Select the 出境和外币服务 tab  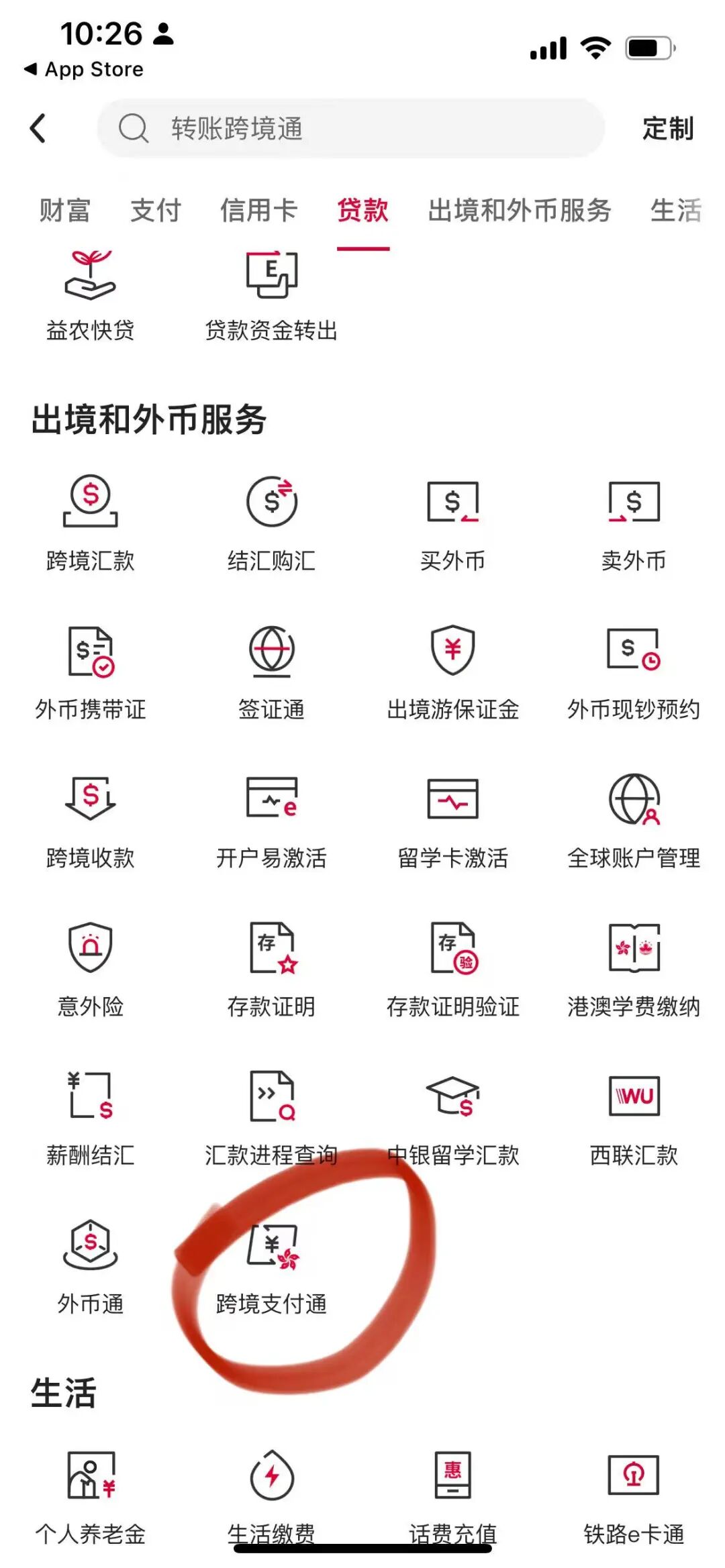[519, 210]
